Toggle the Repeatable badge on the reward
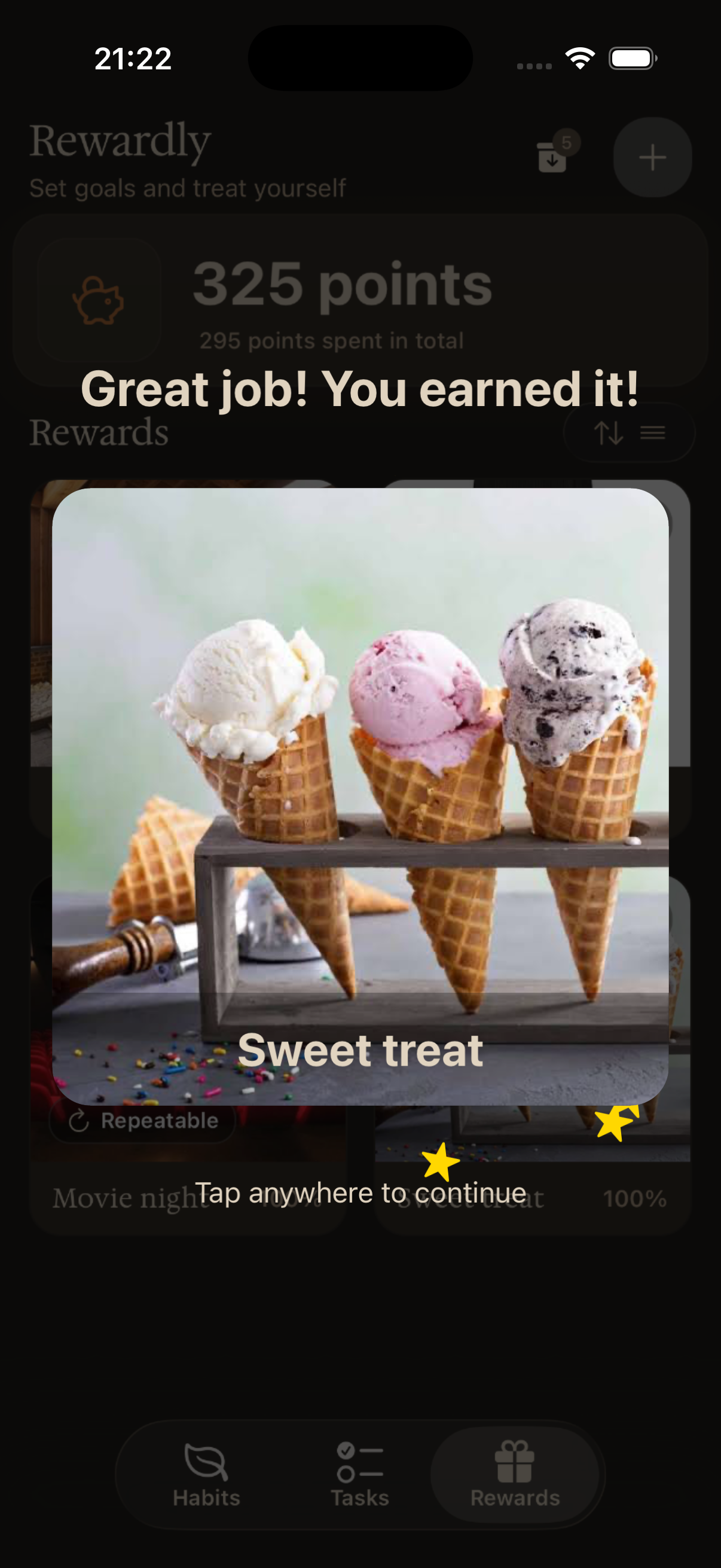The image size is (721, 1568). click(x=141, y=1120)
